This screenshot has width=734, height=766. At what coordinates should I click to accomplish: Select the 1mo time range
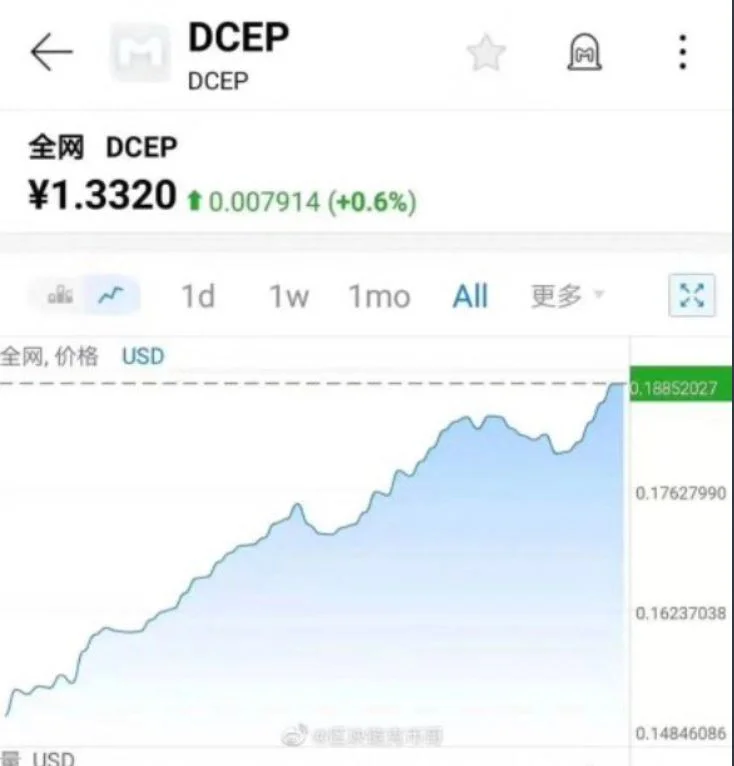[x=379, y=296]
